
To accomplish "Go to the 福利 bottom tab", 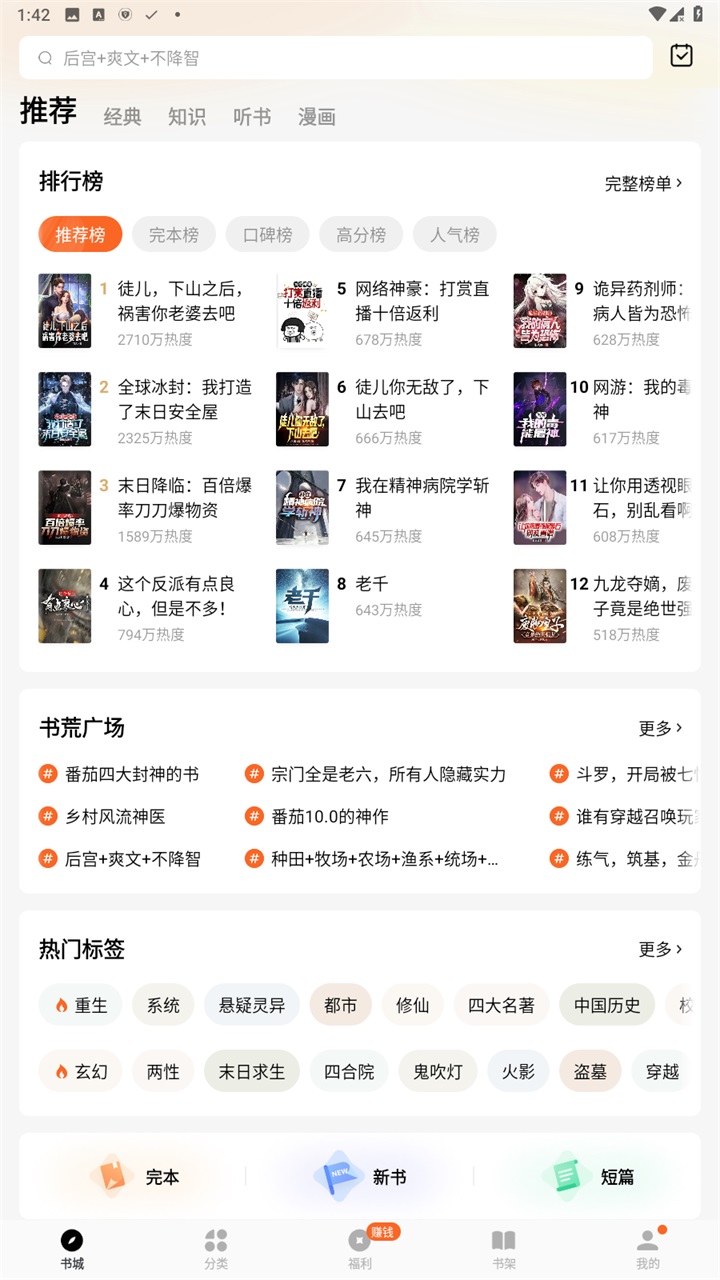I will coord(360,1250).
